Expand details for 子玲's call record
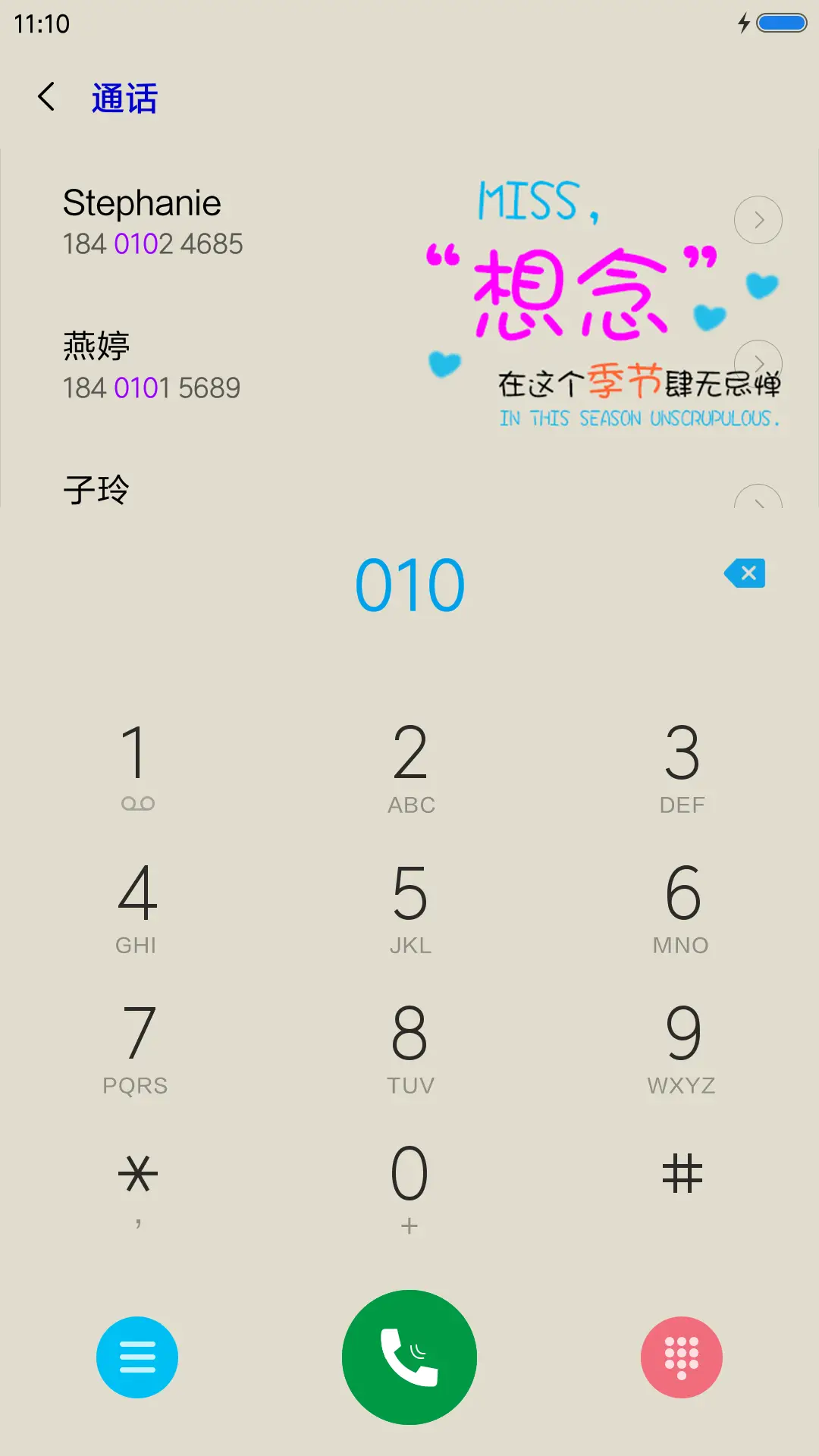Screen dimensions: 819x1456 tap(758, 500)
